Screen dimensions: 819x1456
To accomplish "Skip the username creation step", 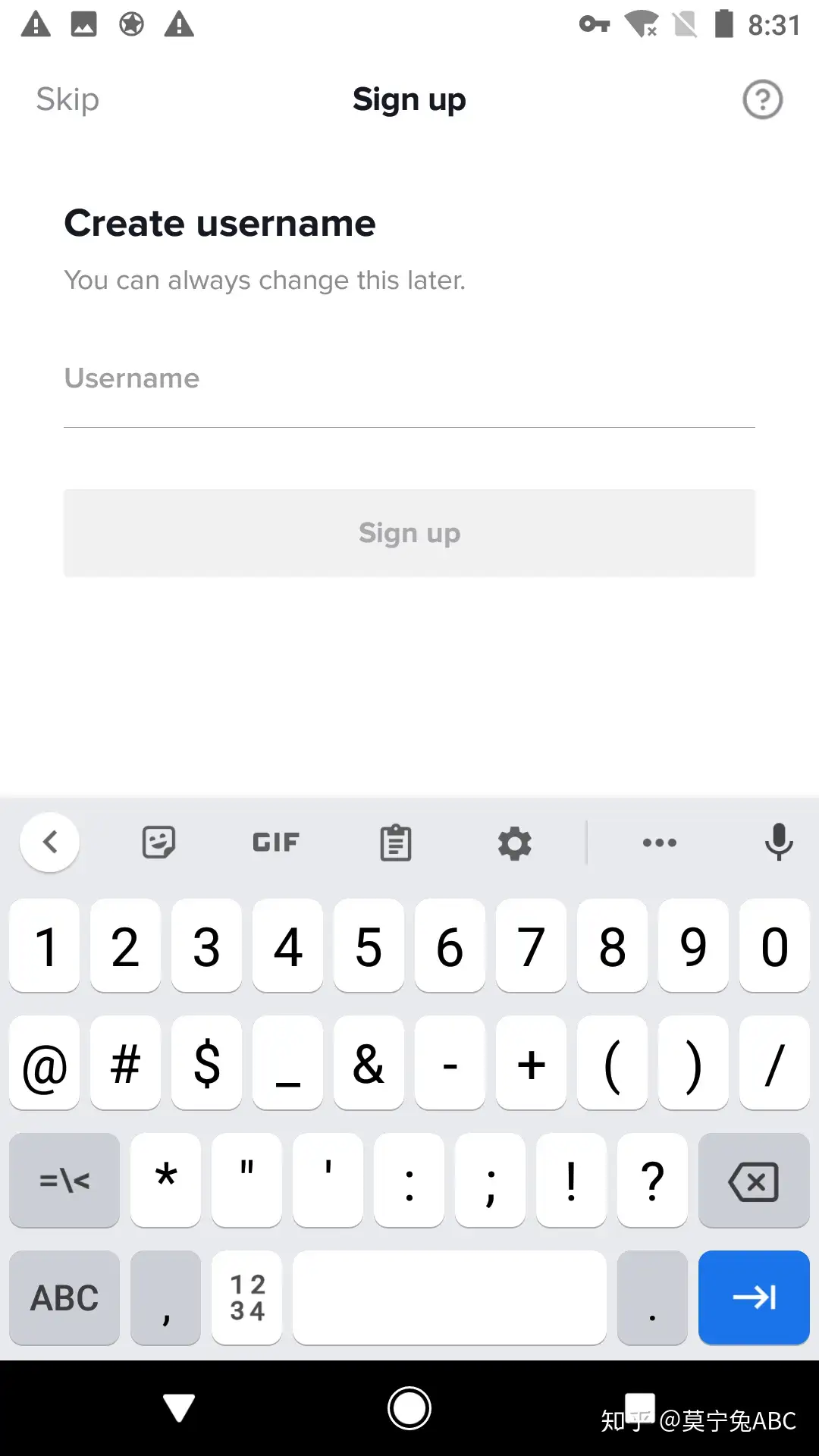I will [67, 99].
